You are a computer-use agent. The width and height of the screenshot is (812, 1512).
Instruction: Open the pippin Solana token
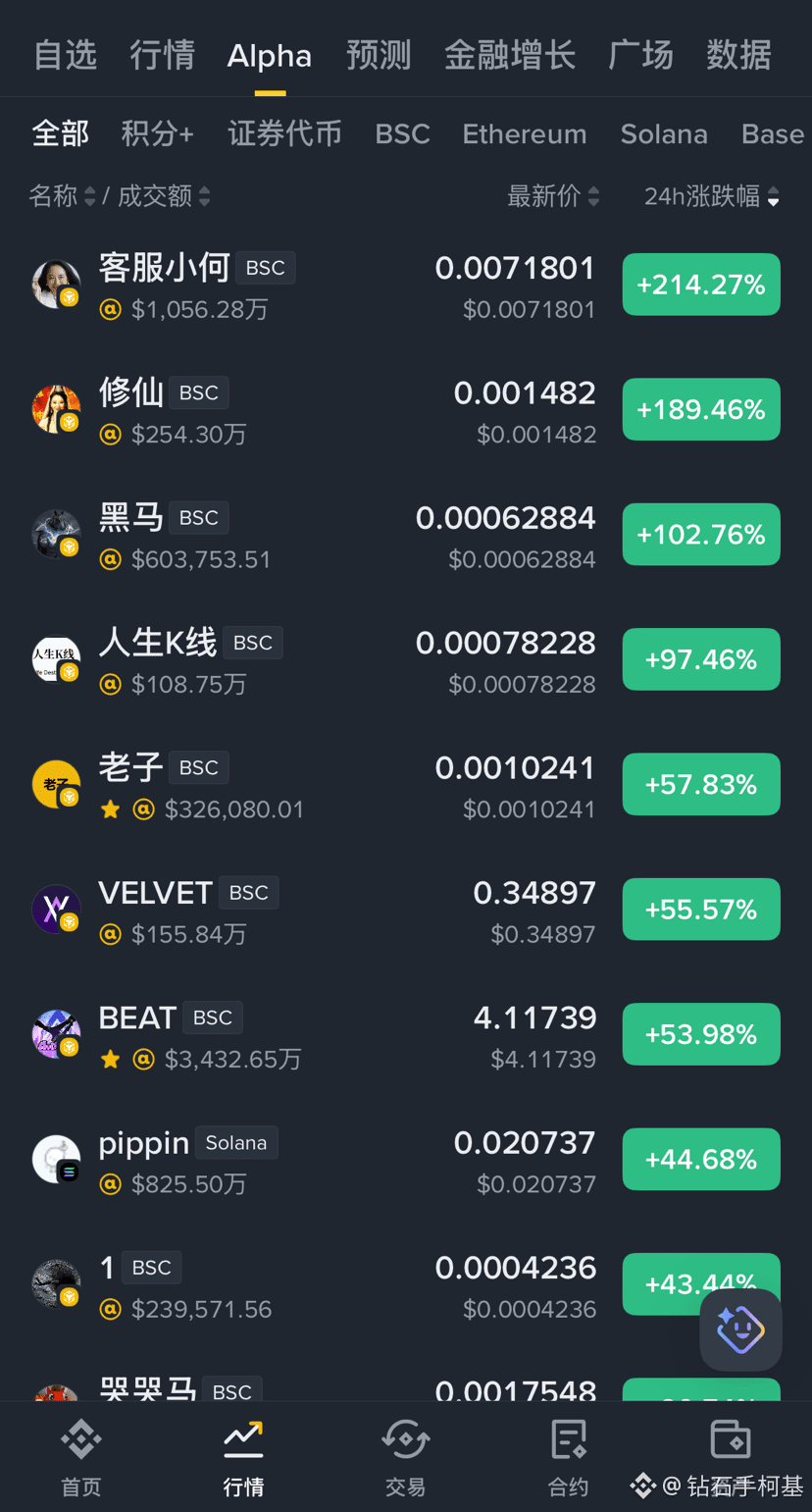click(406, 1160)
